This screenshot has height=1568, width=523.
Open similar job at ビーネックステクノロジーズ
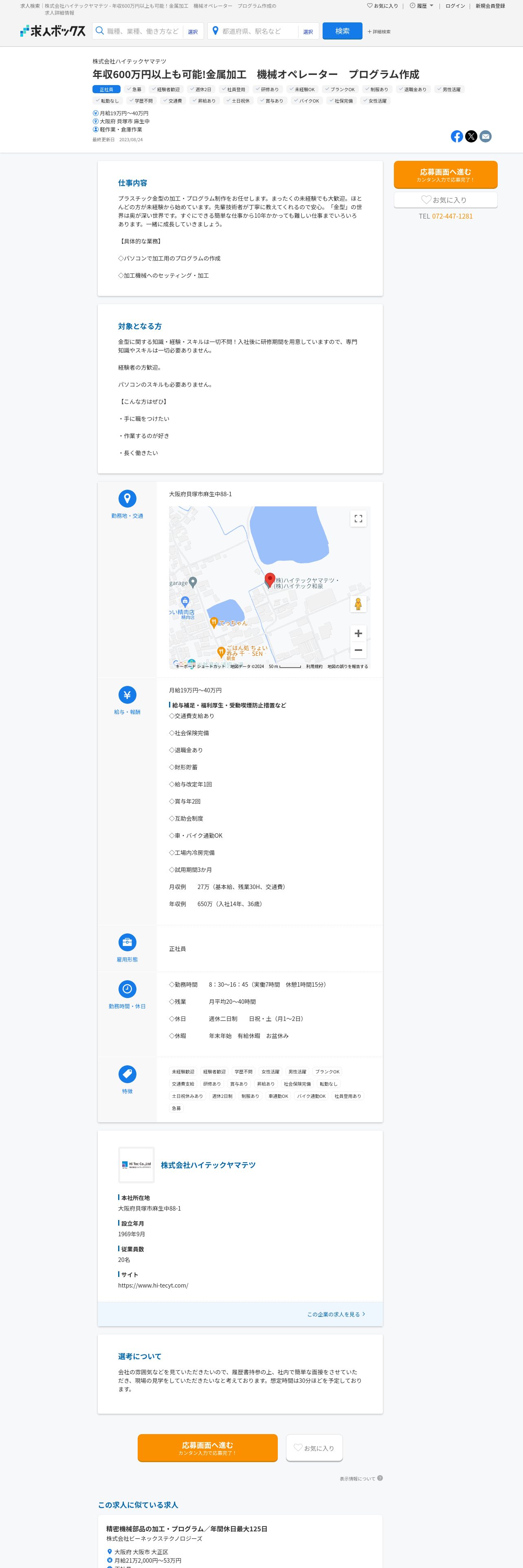[x=186, y=1529]
